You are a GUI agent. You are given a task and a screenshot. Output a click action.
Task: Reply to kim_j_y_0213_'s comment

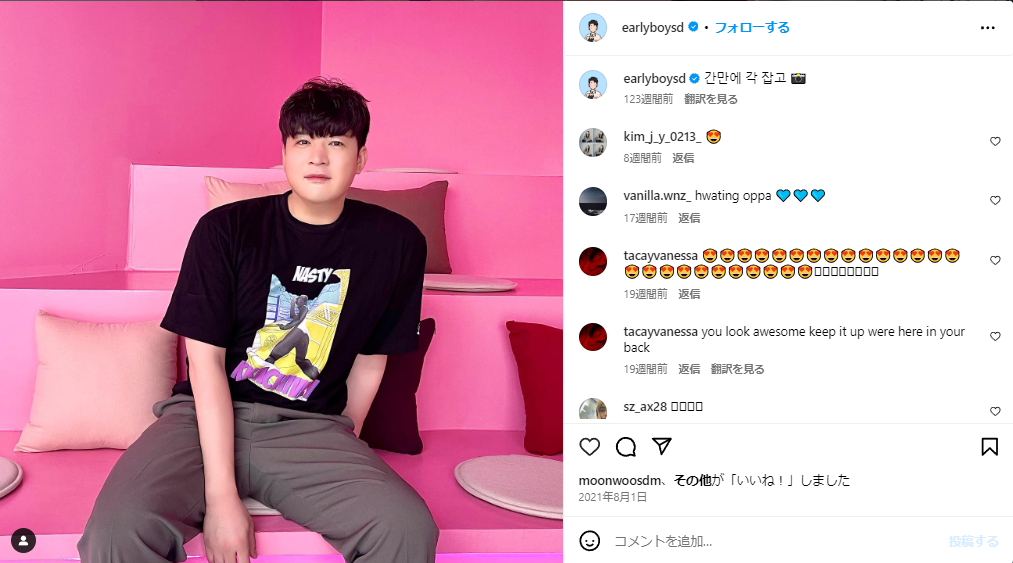pyautogui.click(x=683, y=158)
